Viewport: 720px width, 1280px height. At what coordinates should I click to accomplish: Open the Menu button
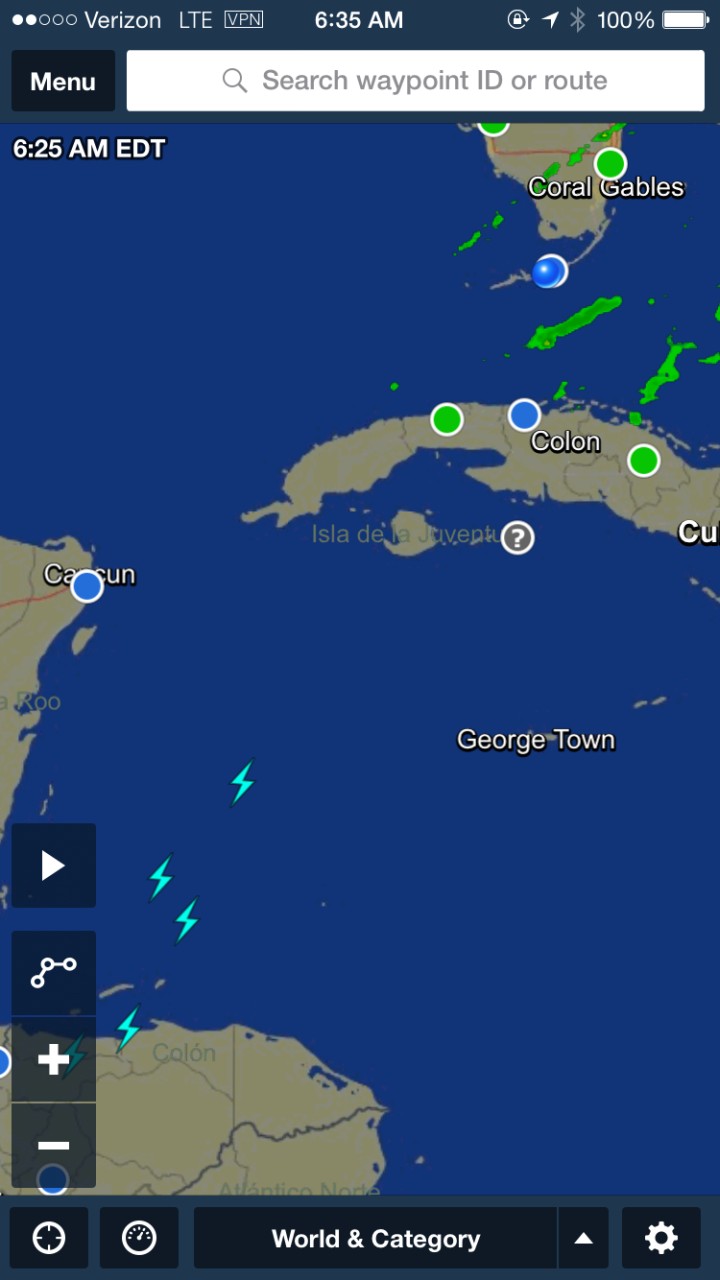coord(63,81)
